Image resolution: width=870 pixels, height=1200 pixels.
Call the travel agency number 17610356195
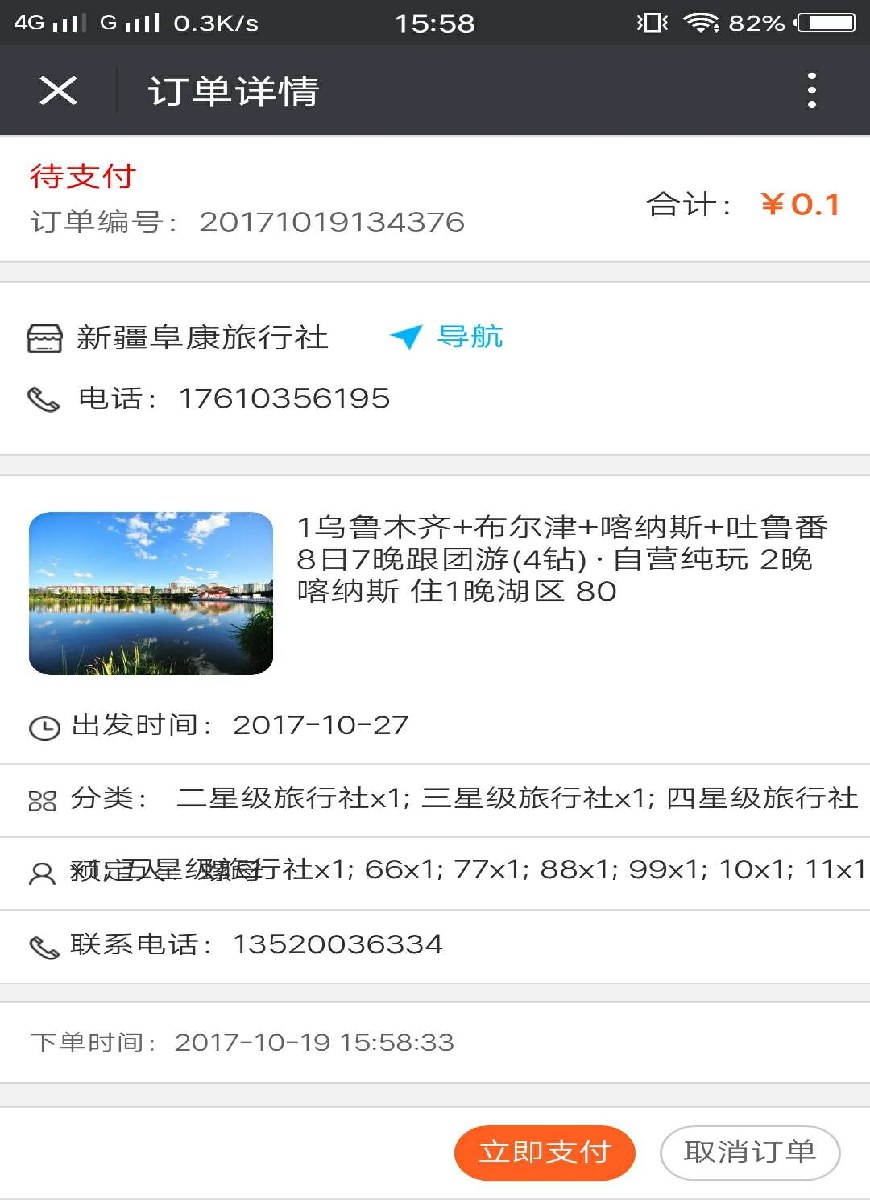coord(283,399)
